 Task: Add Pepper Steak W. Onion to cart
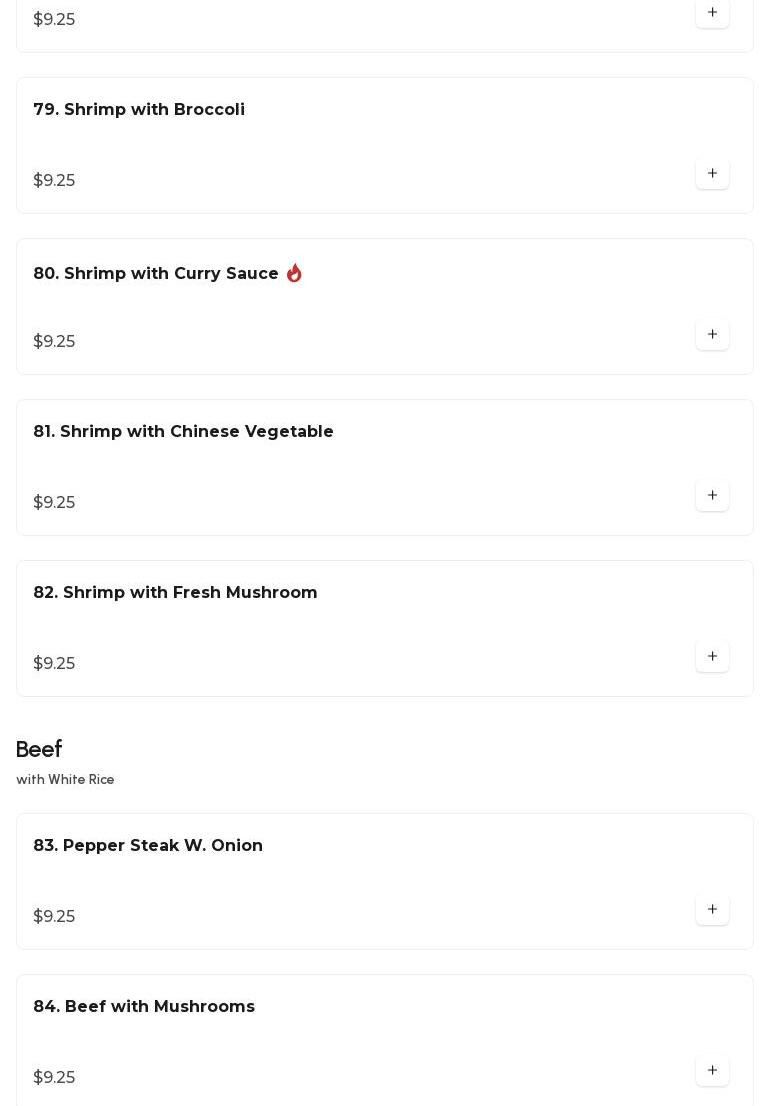712,910
